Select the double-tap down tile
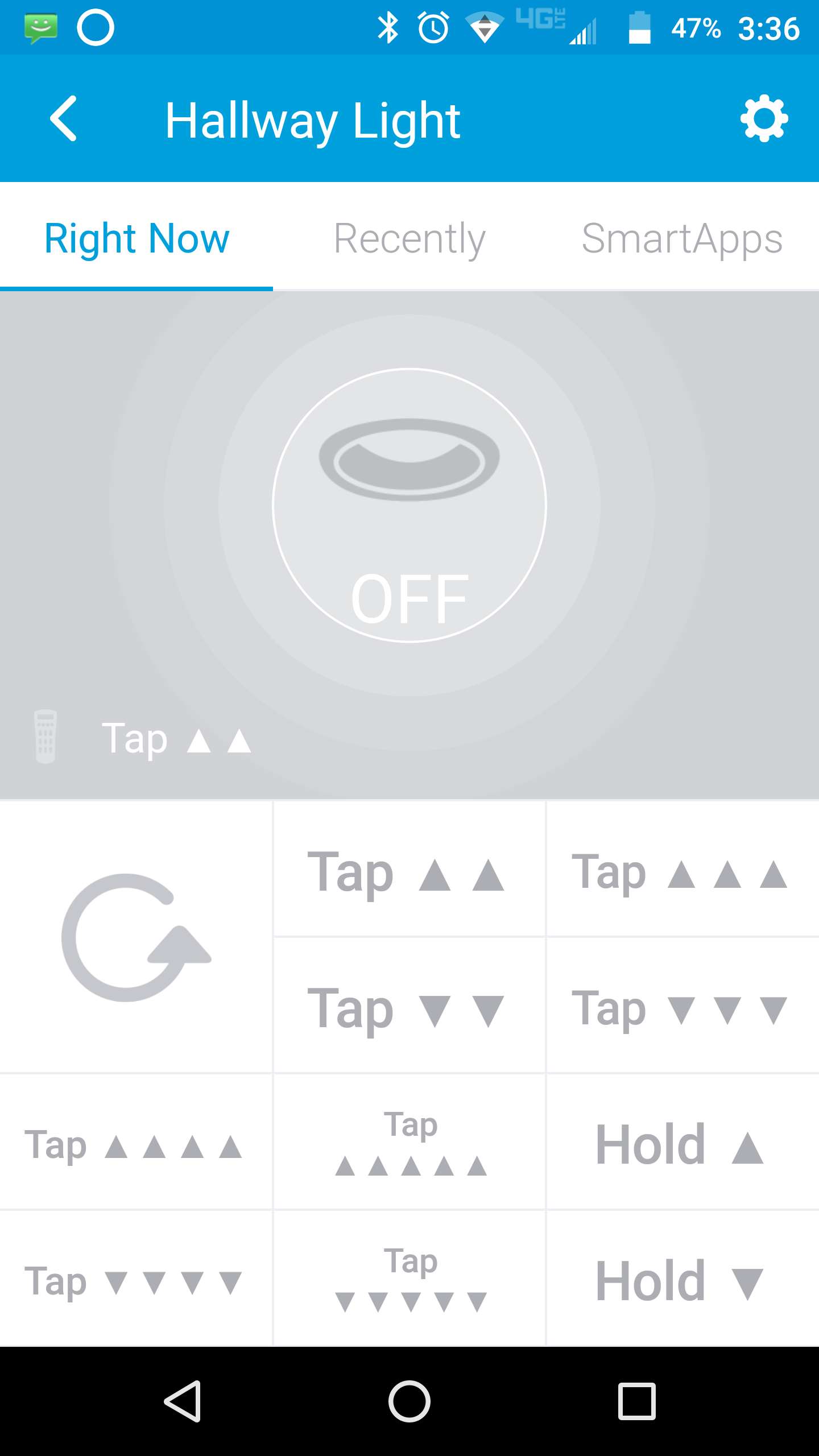819x1456 pixels. coord(408,1006)
